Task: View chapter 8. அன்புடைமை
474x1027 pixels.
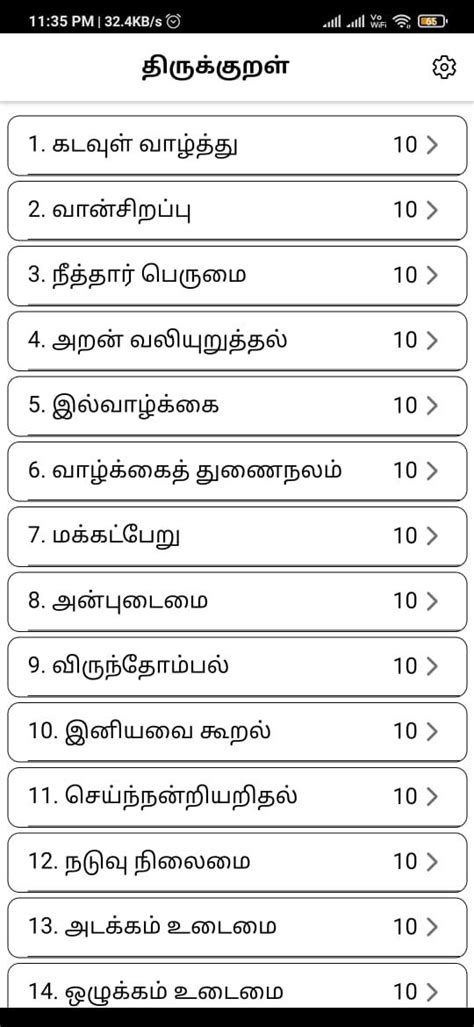Action: 237,601
